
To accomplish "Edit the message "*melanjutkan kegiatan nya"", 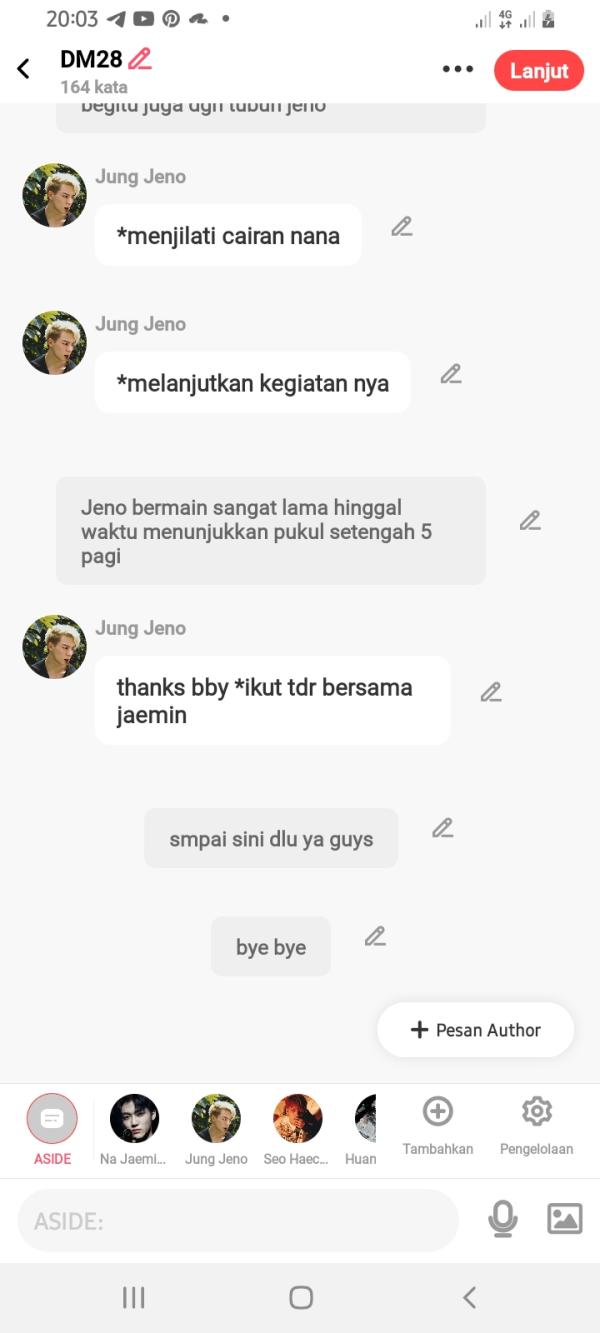I will [x=451, y=374].
